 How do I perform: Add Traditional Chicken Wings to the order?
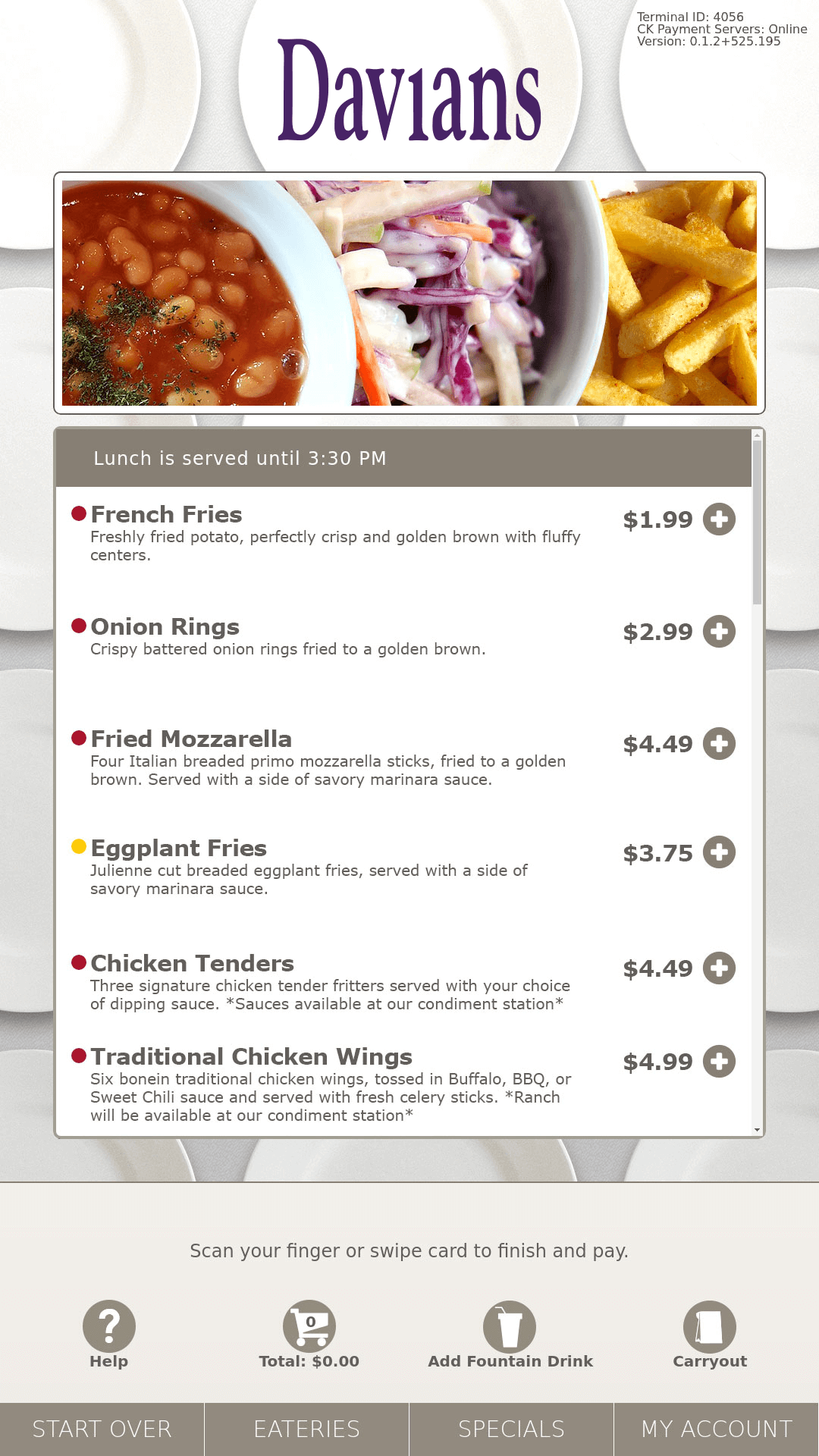click(x=719, y=1062)
